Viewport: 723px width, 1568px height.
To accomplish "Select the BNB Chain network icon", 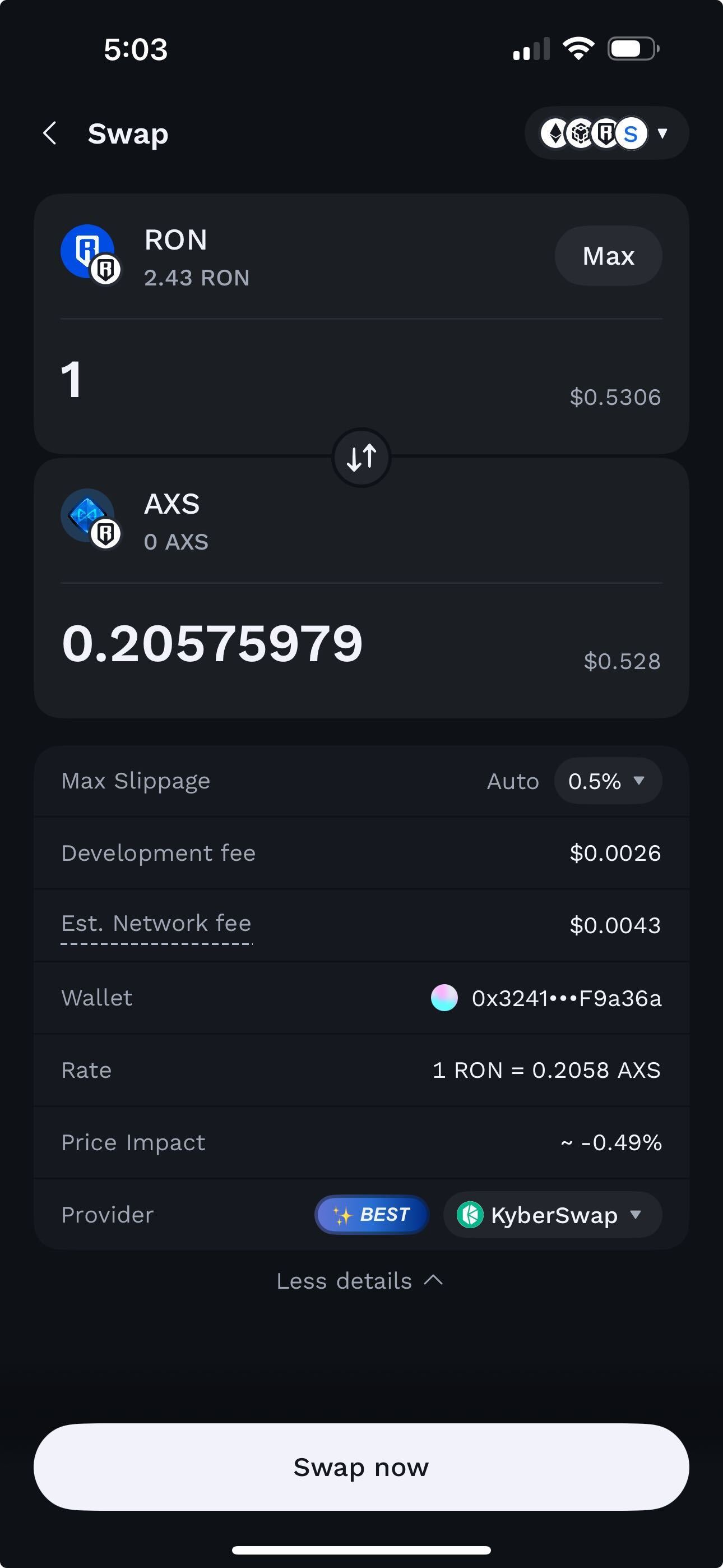I will 580,133.
